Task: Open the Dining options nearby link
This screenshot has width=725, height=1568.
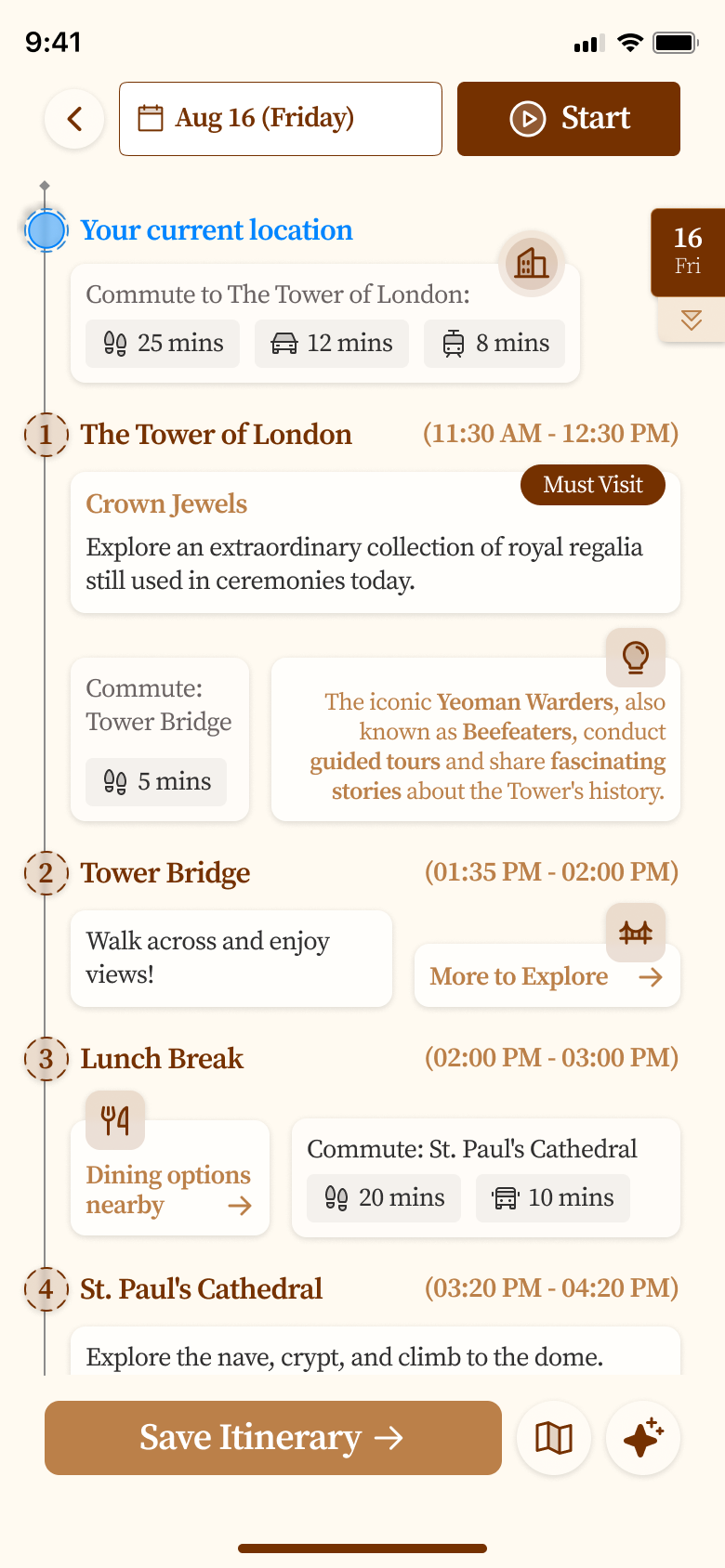Action: click(167, 1191)
